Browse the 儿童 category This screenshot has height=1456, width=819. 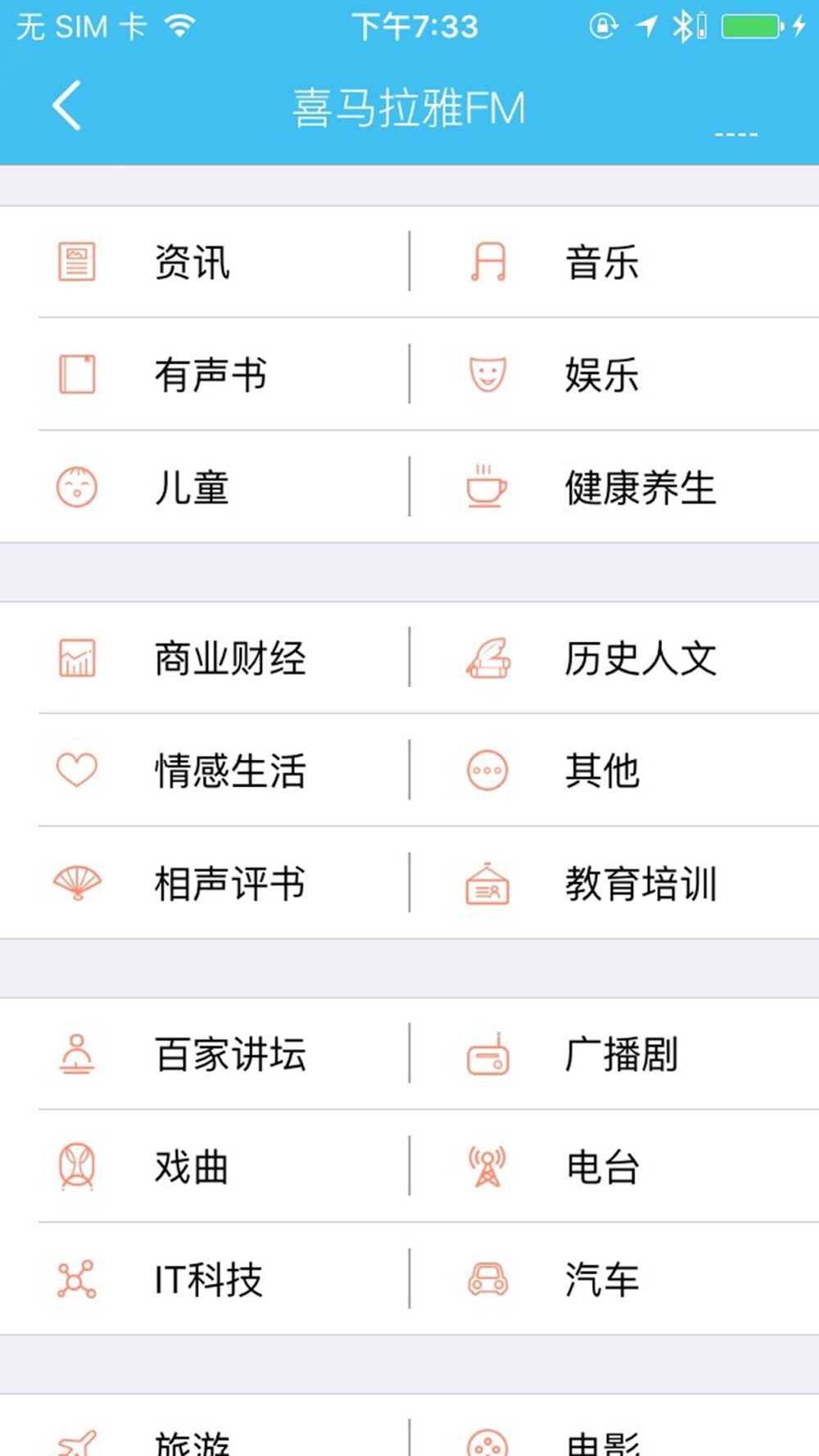(192, 488)
